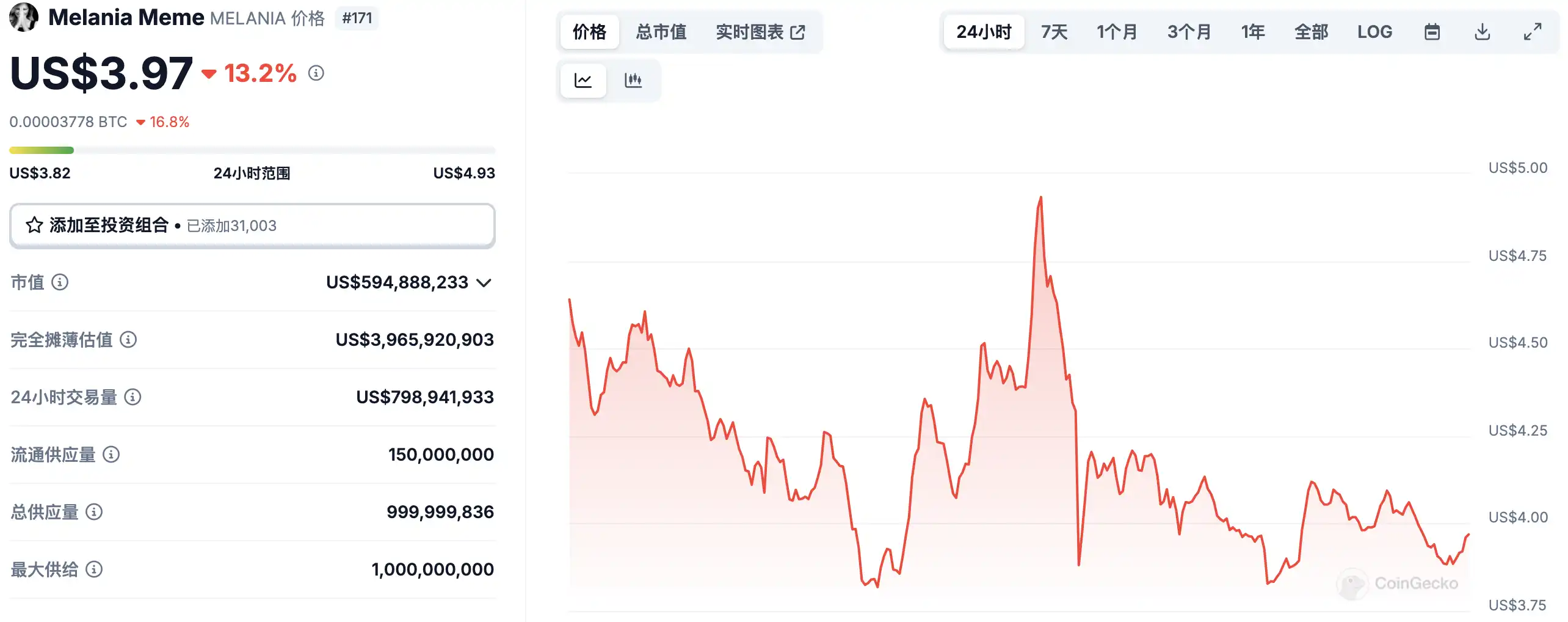
Task: Show info for 完全摊薄估值
Action: [x=128, y=340]
